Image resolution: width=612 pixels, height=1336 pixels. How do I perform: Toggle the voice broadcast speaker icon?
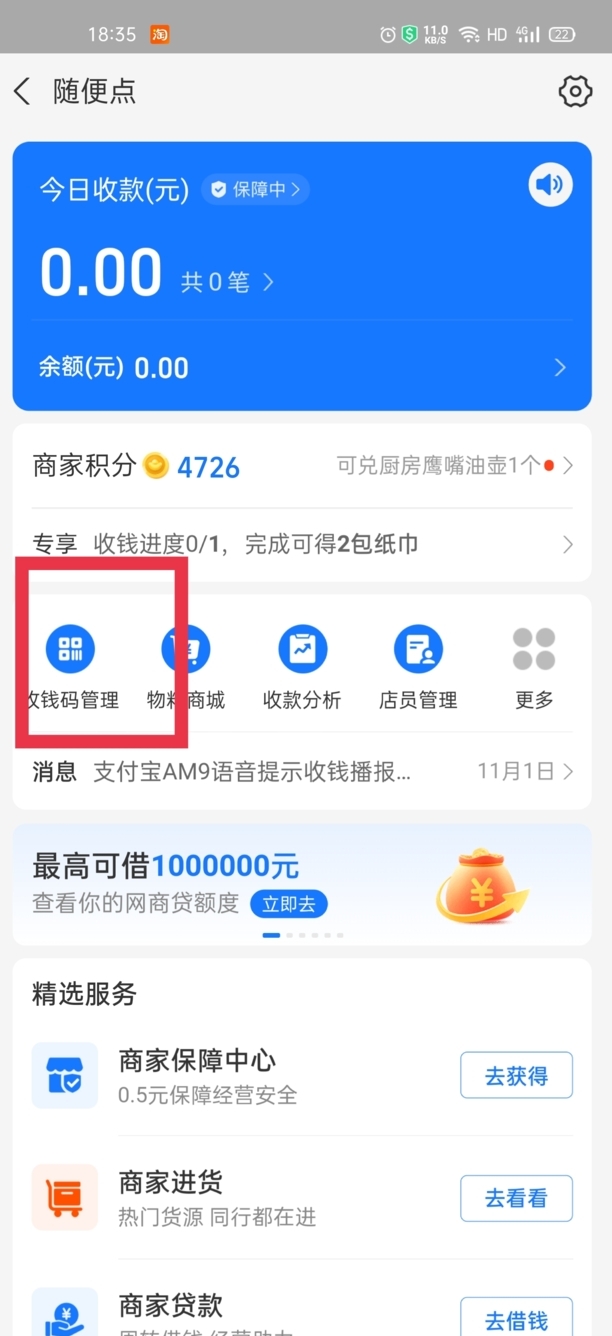(550, 185)
